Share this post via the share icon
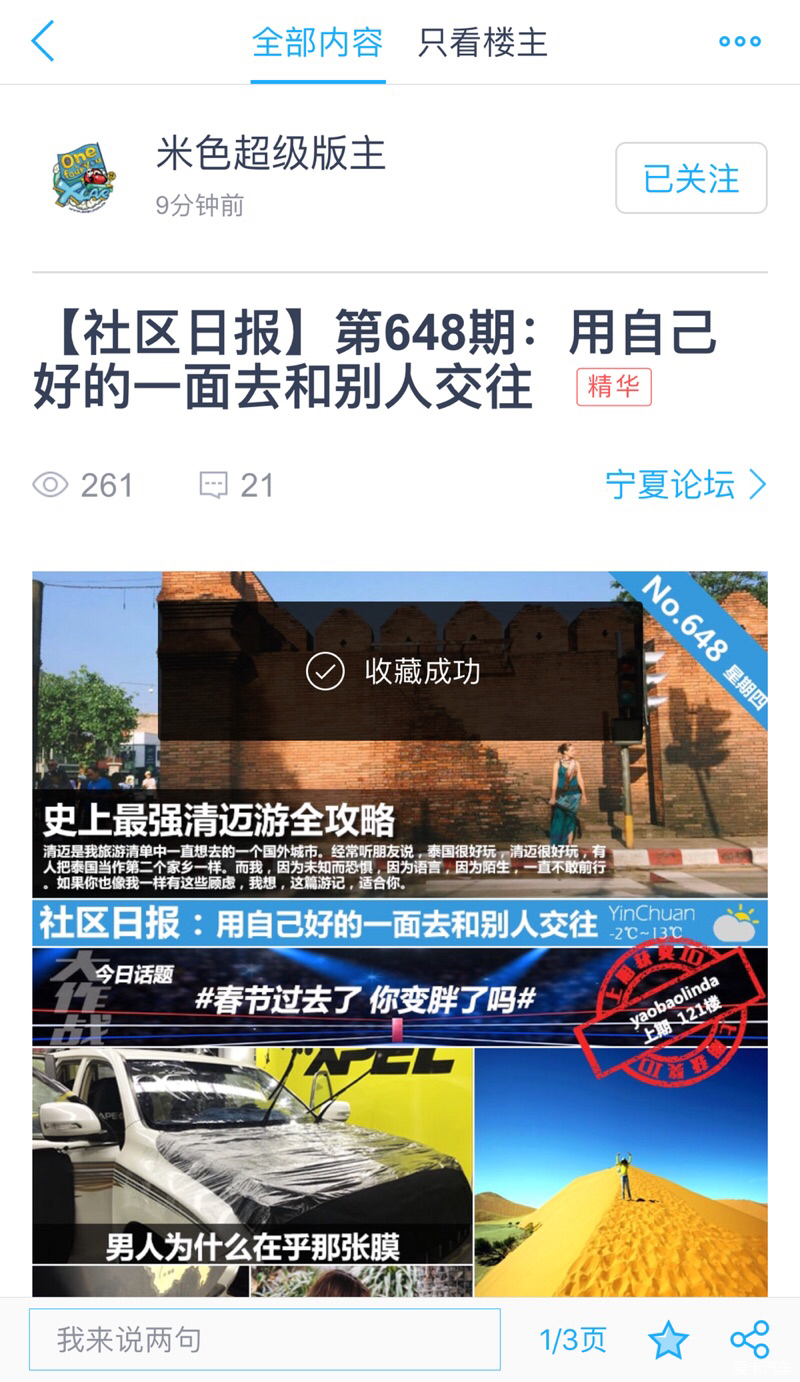 (749, 1339)
